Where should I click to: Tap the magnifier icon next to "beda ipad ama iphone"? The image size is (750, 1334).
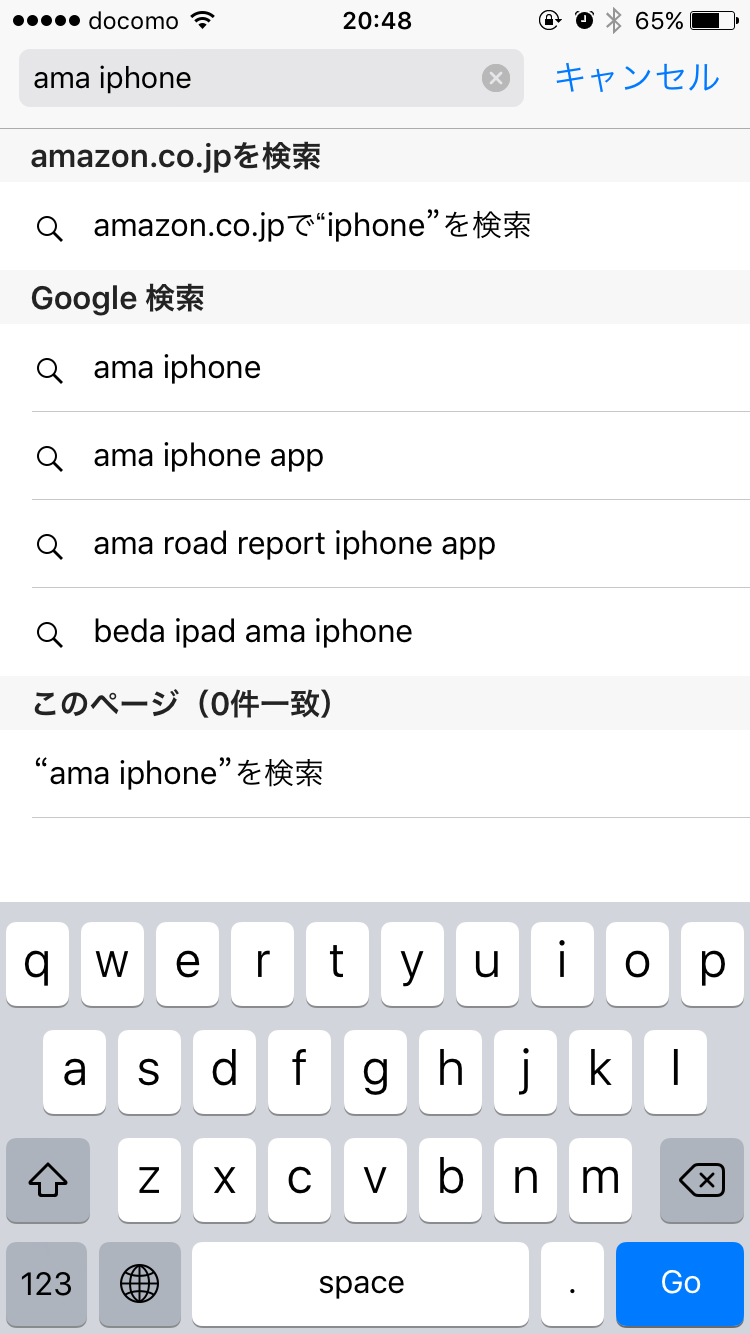50,632
